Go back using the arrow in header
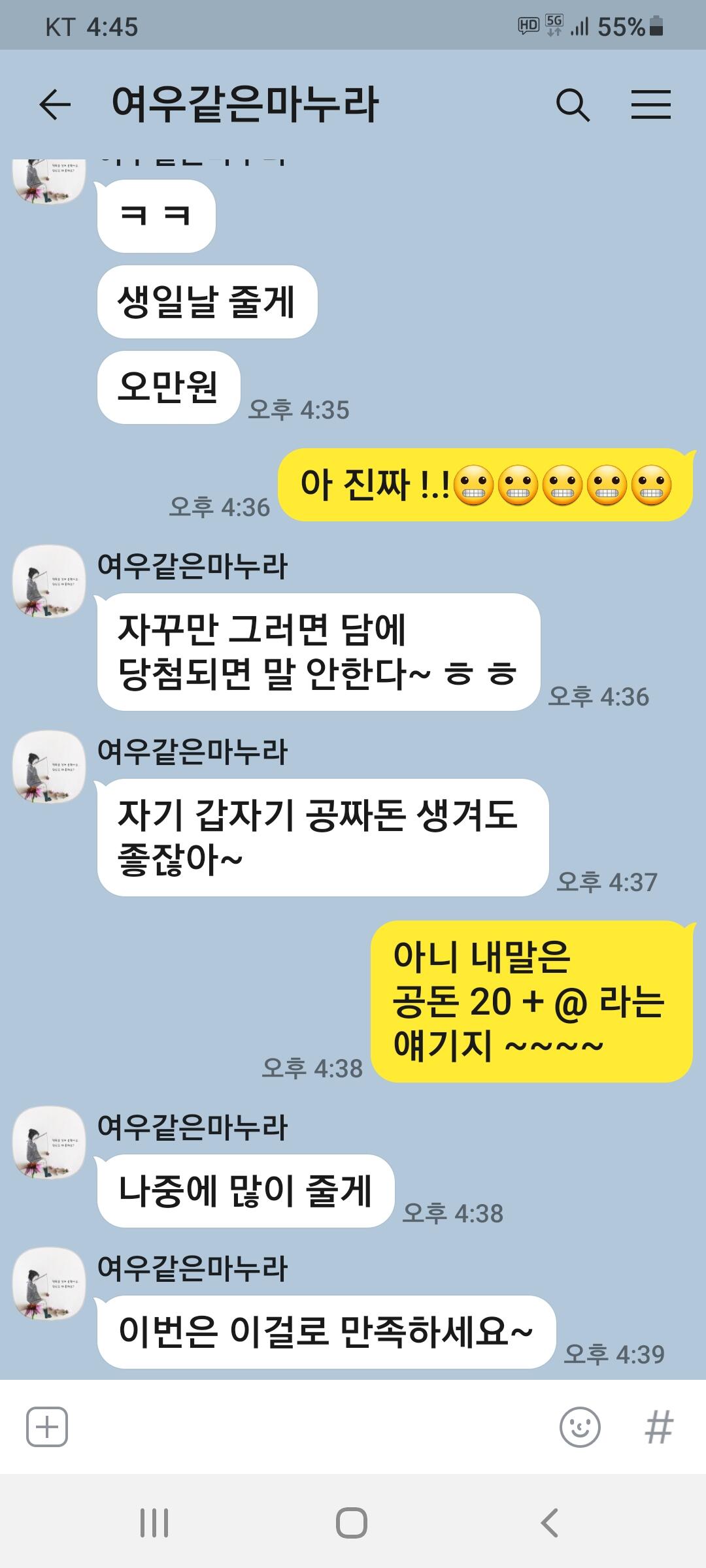 point(55,105)
